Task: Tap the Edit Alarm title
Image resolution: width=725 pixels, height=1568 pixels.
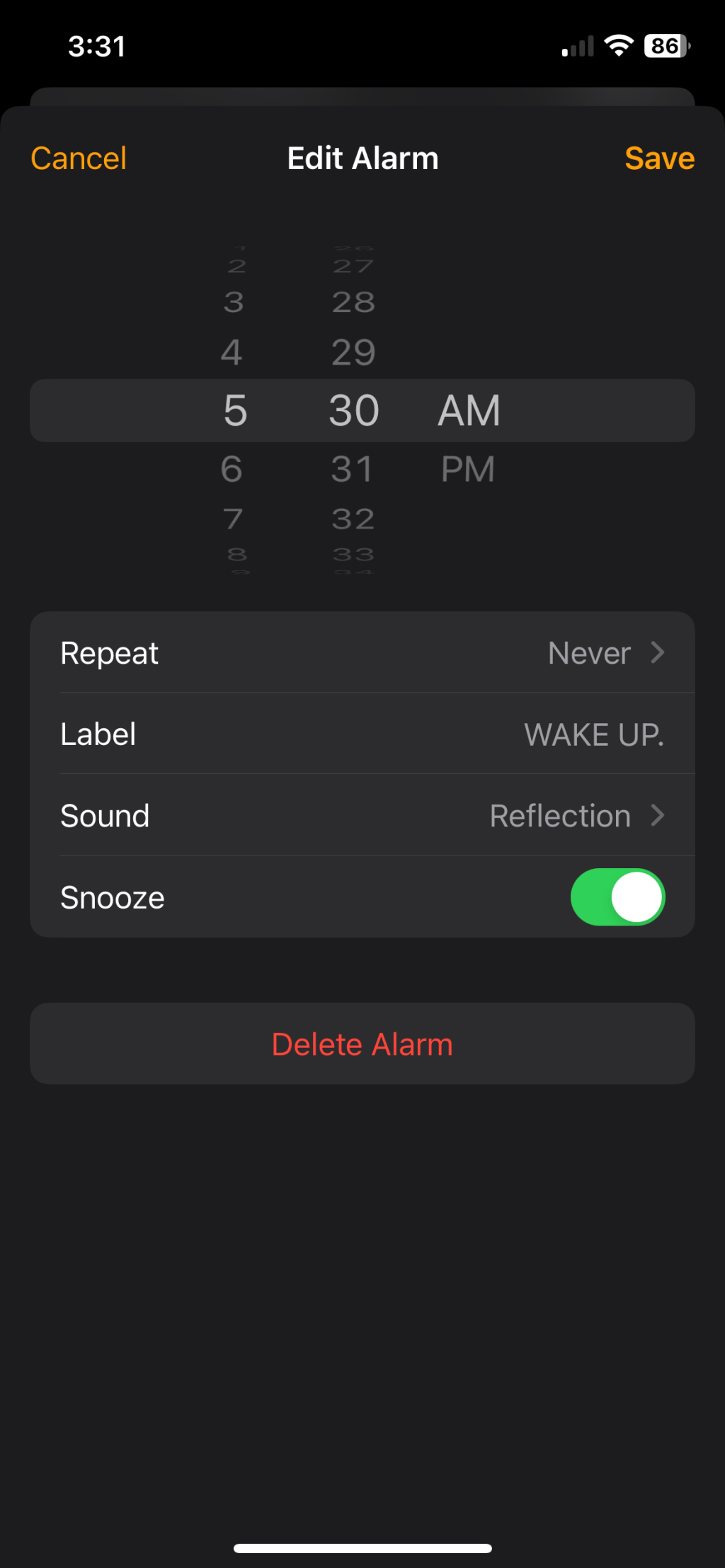Action: click(x=362, y=158)
